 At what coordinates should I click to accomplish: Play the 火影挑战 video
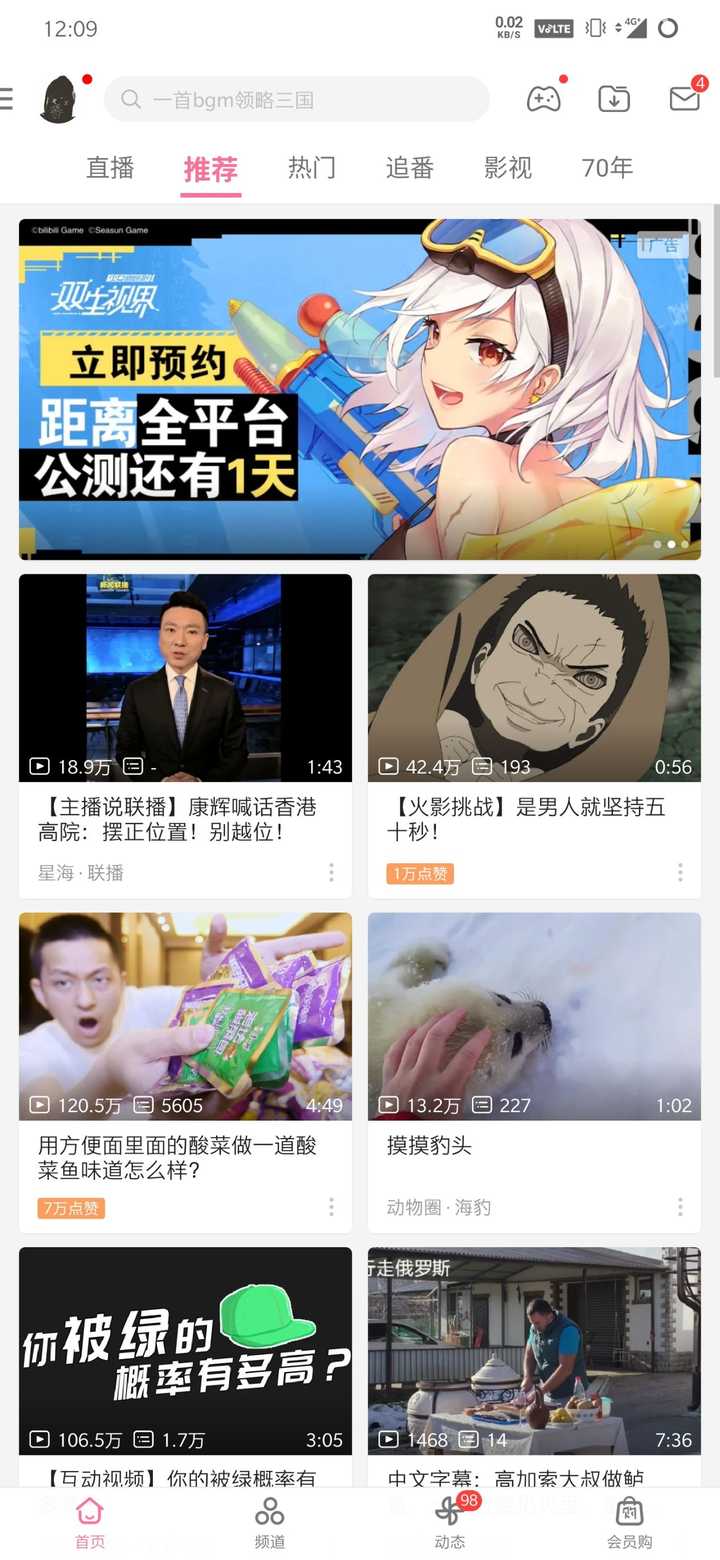pyautogui.click(x=534, y=678)
